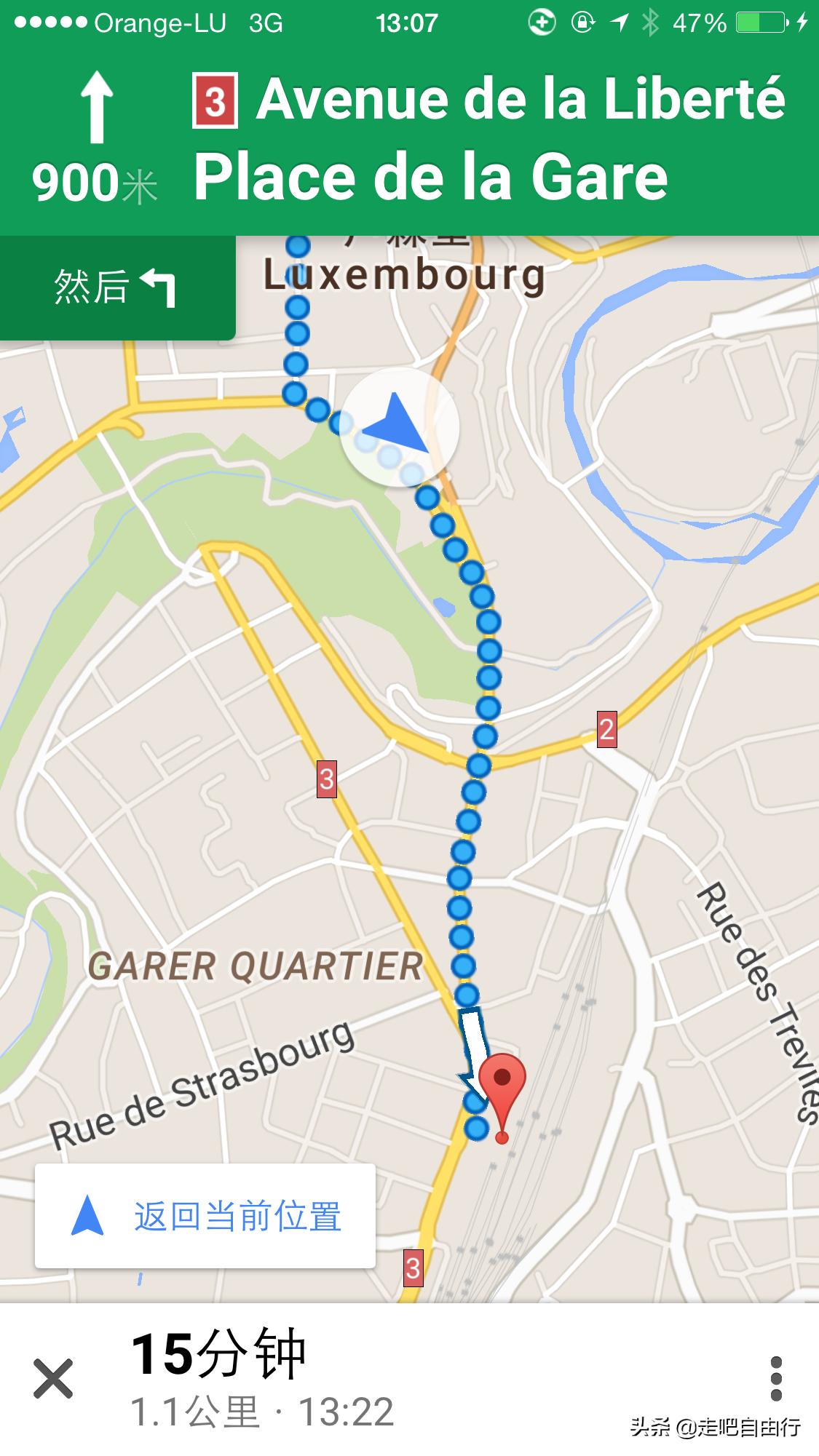Image resolution: width=819 pixels, height=1456 pixels.
Task: Expand the 15分钟 trip summary bar
Action: 364,1378
